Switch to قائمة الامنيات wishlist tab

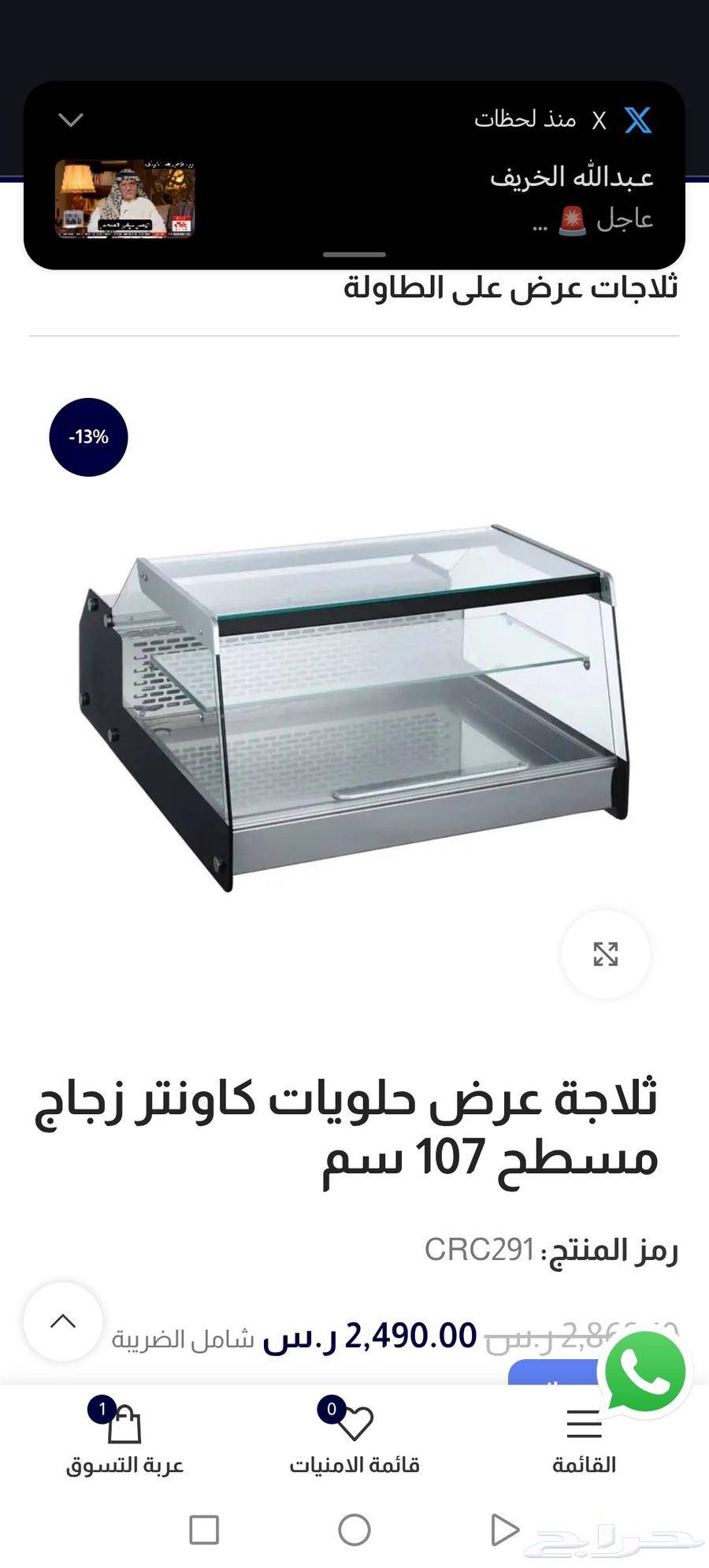pos(353,1463)
